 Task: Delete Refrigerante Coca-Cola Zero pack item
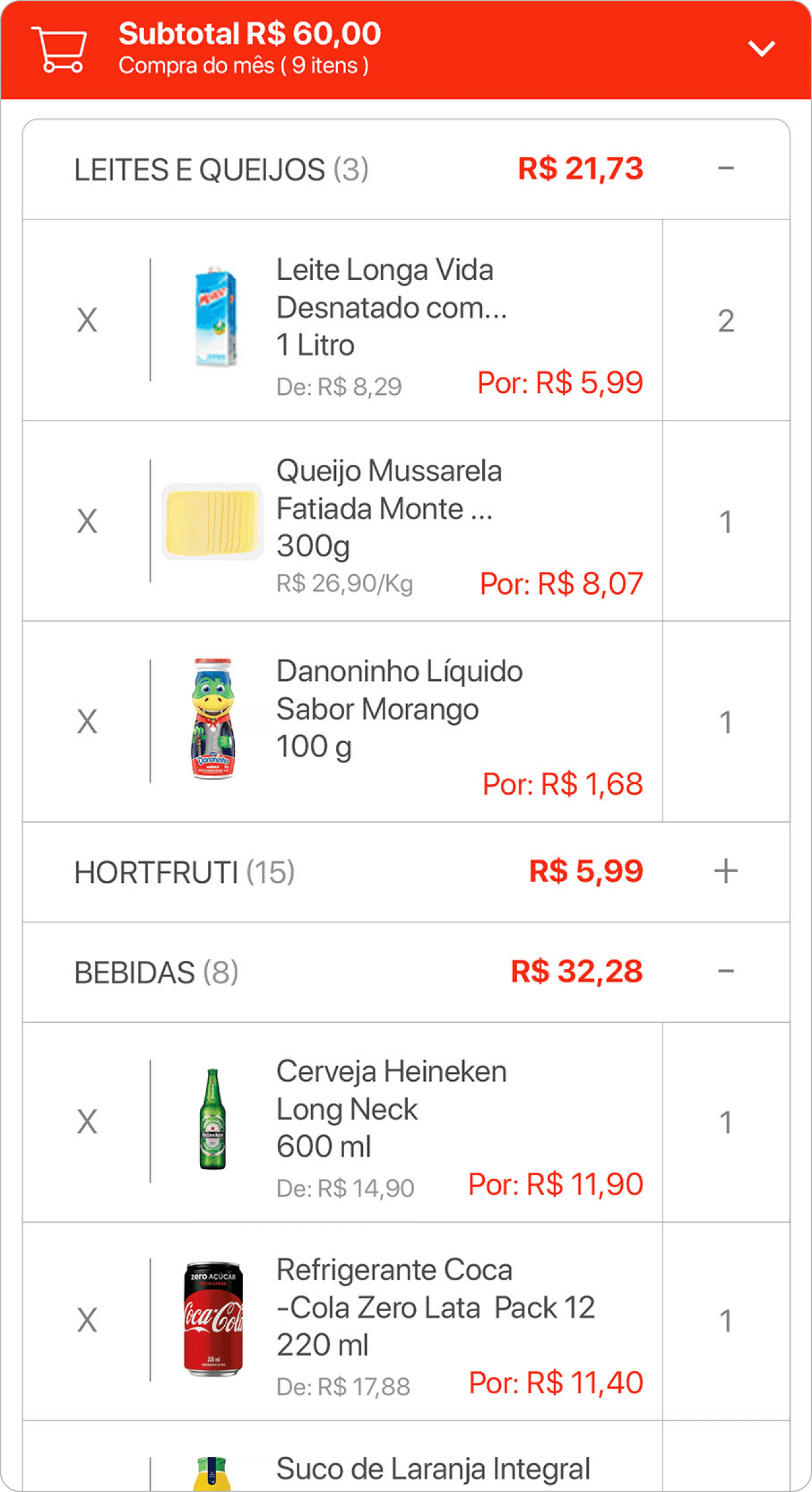pos(87,1321)
